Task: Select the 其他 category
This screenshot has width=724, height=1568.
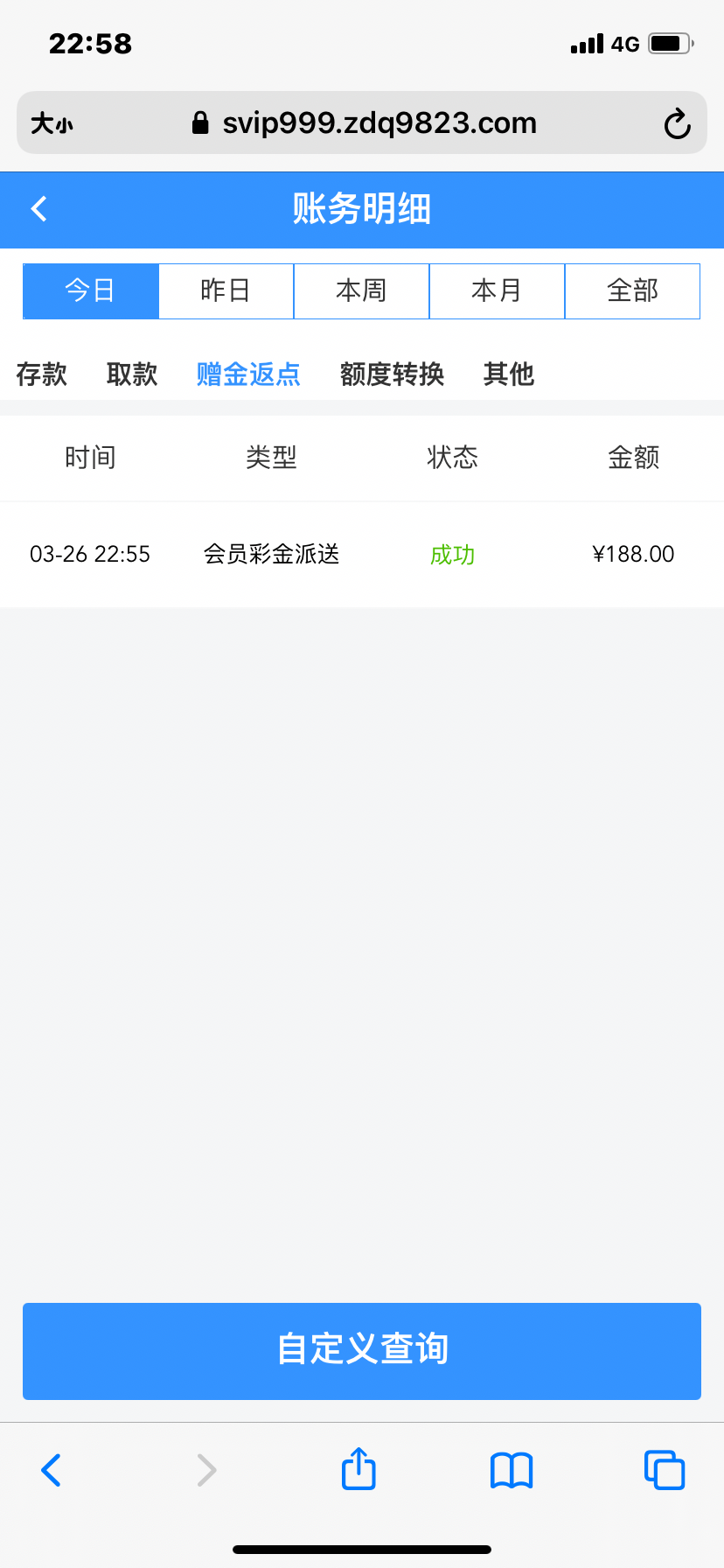Action: pos(508,374)
